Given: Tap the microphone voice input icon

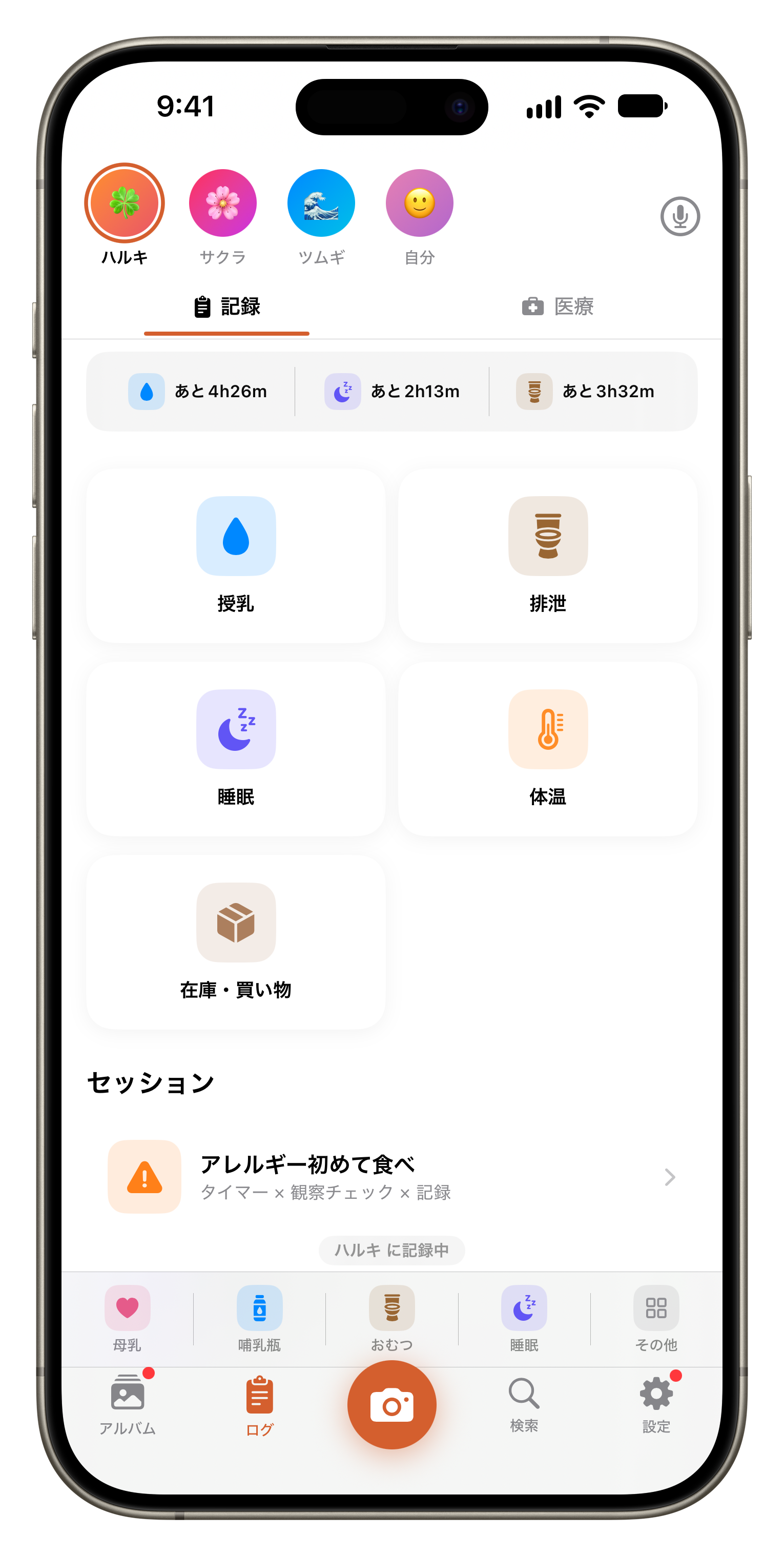Looking at the screenshot, I should 679,216.
